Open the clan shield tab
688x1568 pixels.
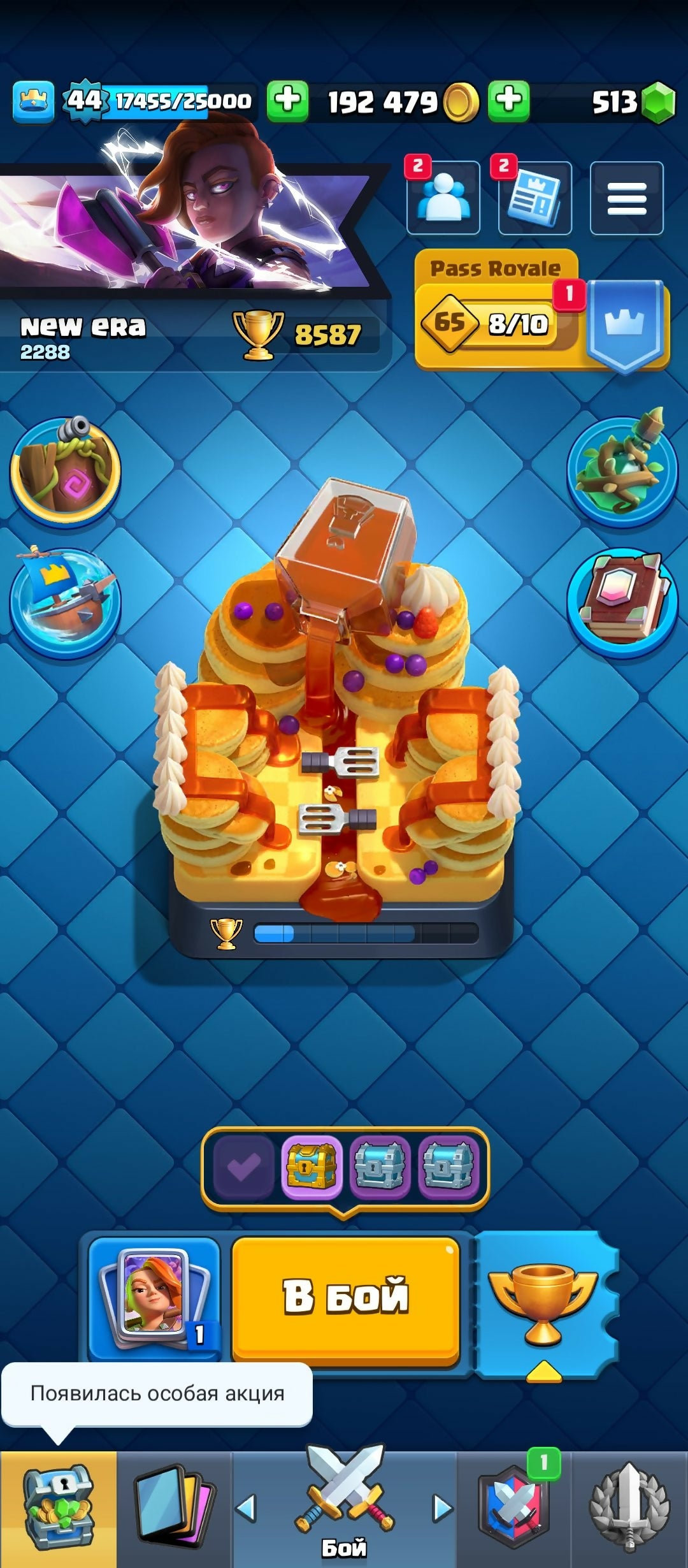pos(514,1511)
